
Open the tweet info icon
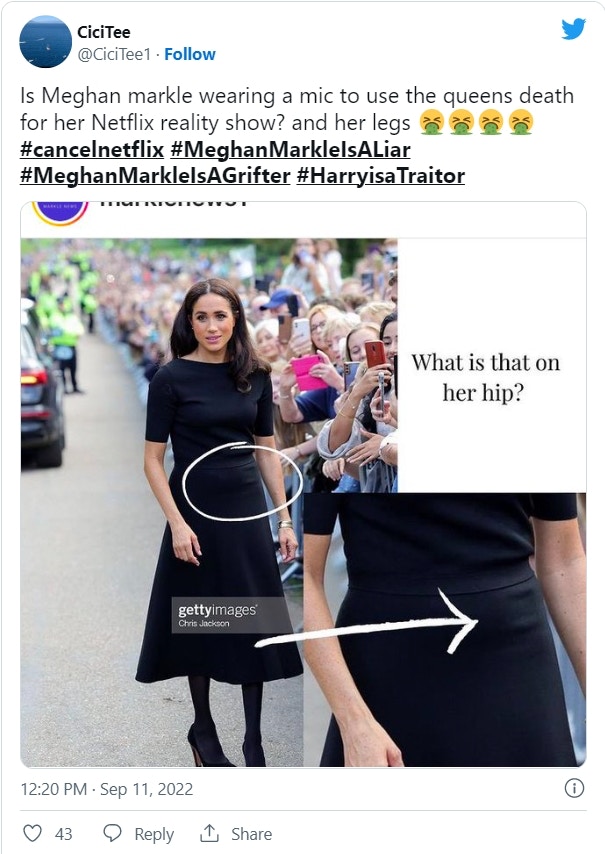(574, 788)
